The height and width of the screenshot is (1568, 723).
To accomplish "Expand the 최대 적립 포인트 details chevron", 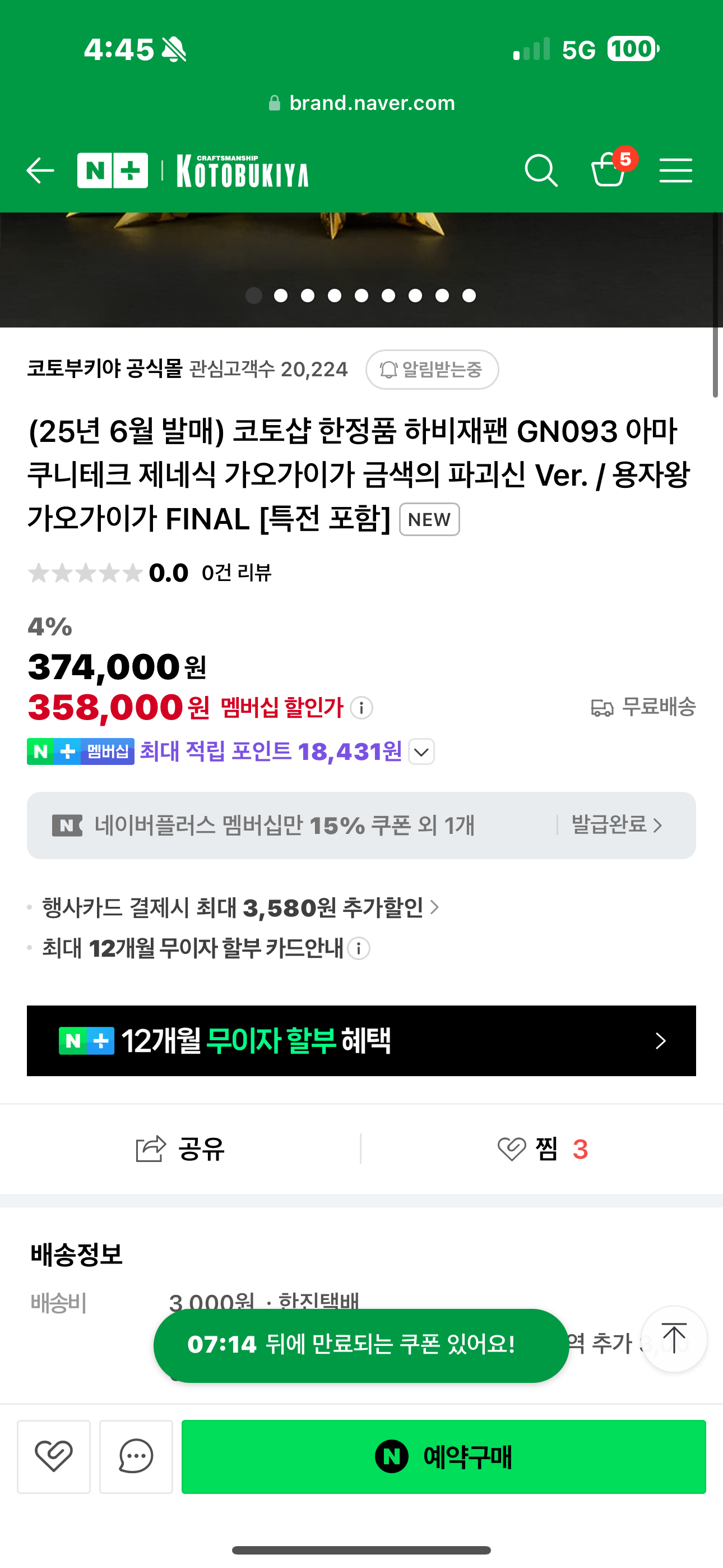I will [x=421, y=753].
